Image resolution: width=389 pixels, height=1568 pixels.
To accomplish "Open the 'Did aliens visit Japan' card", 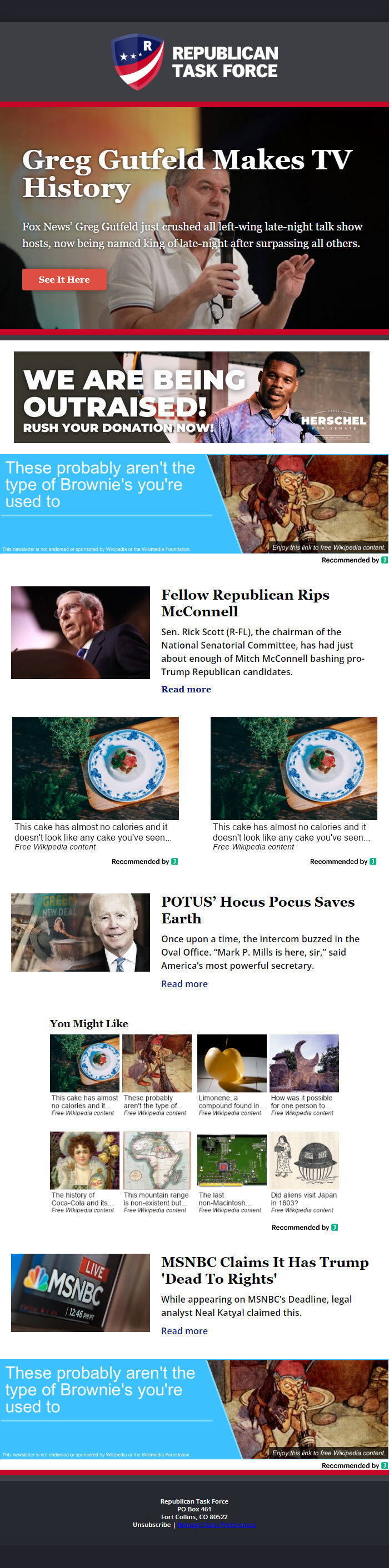I will coord(304,1172).
